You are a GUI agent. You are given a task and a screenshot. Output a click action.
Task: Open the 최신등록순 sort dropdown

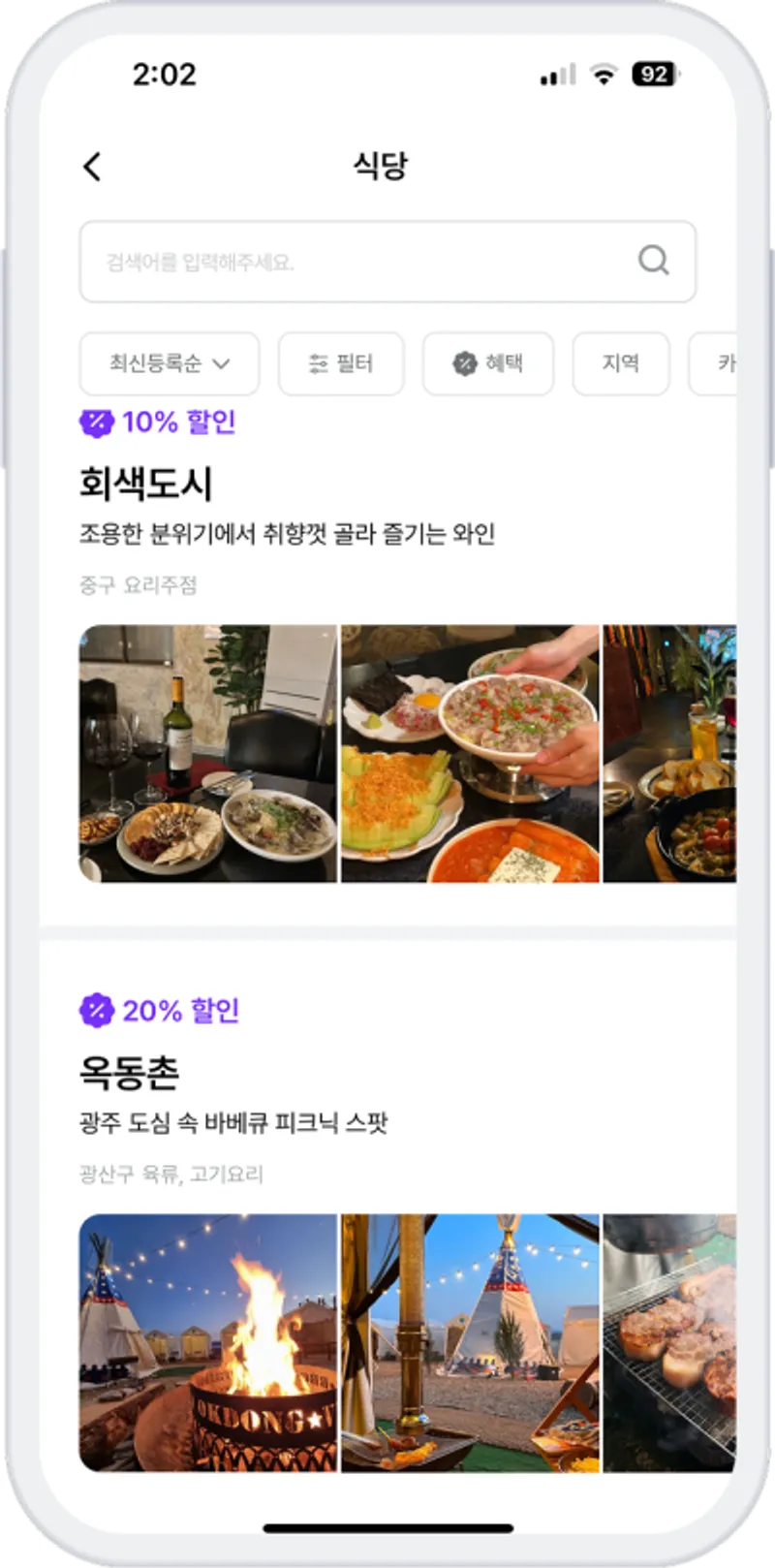[x=170, y=363]
